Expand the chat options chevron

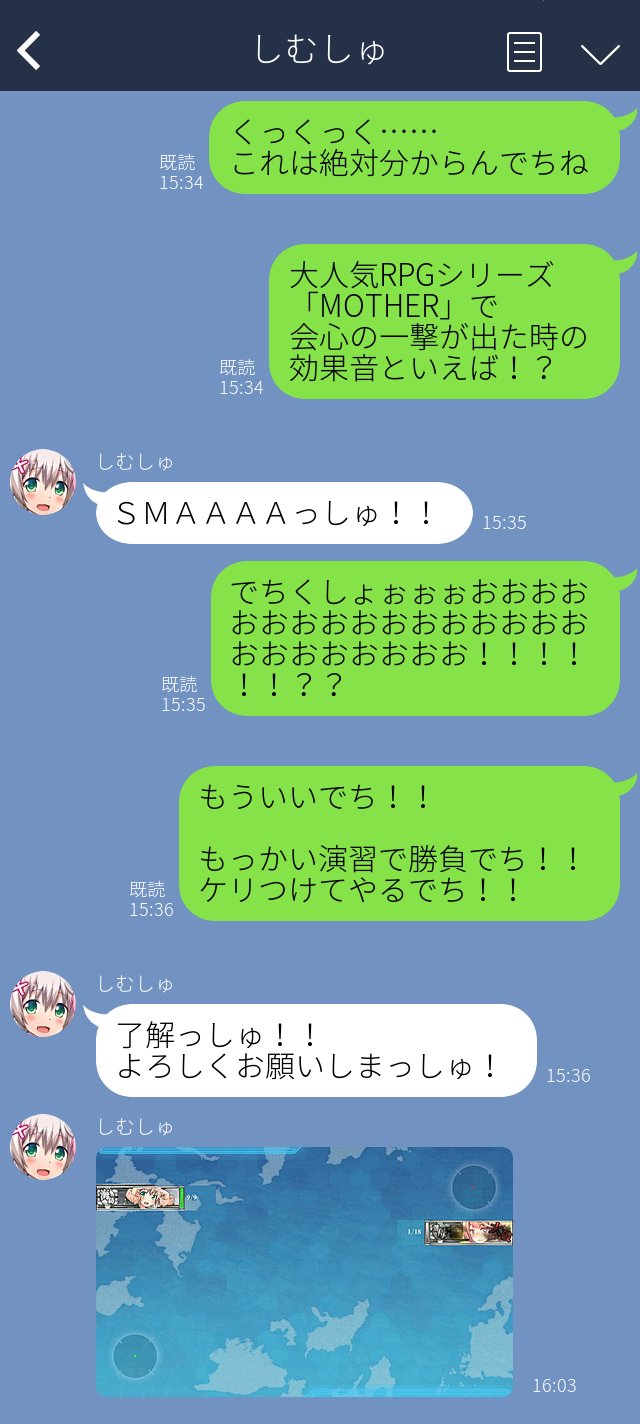point(600,53)
